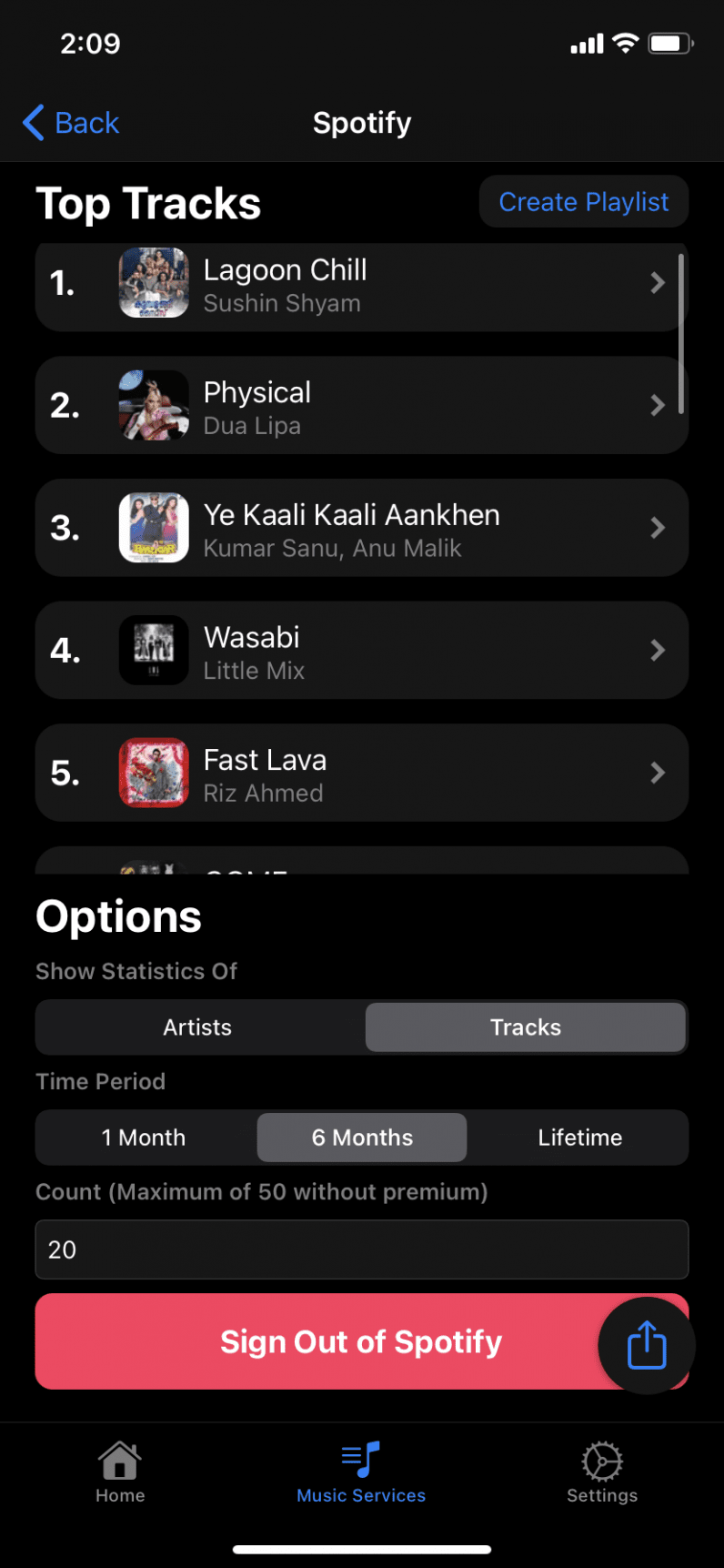Screen dimensions: 724x1568
Task: Switch to the Home tab
Action: [x=119, y=1471]
